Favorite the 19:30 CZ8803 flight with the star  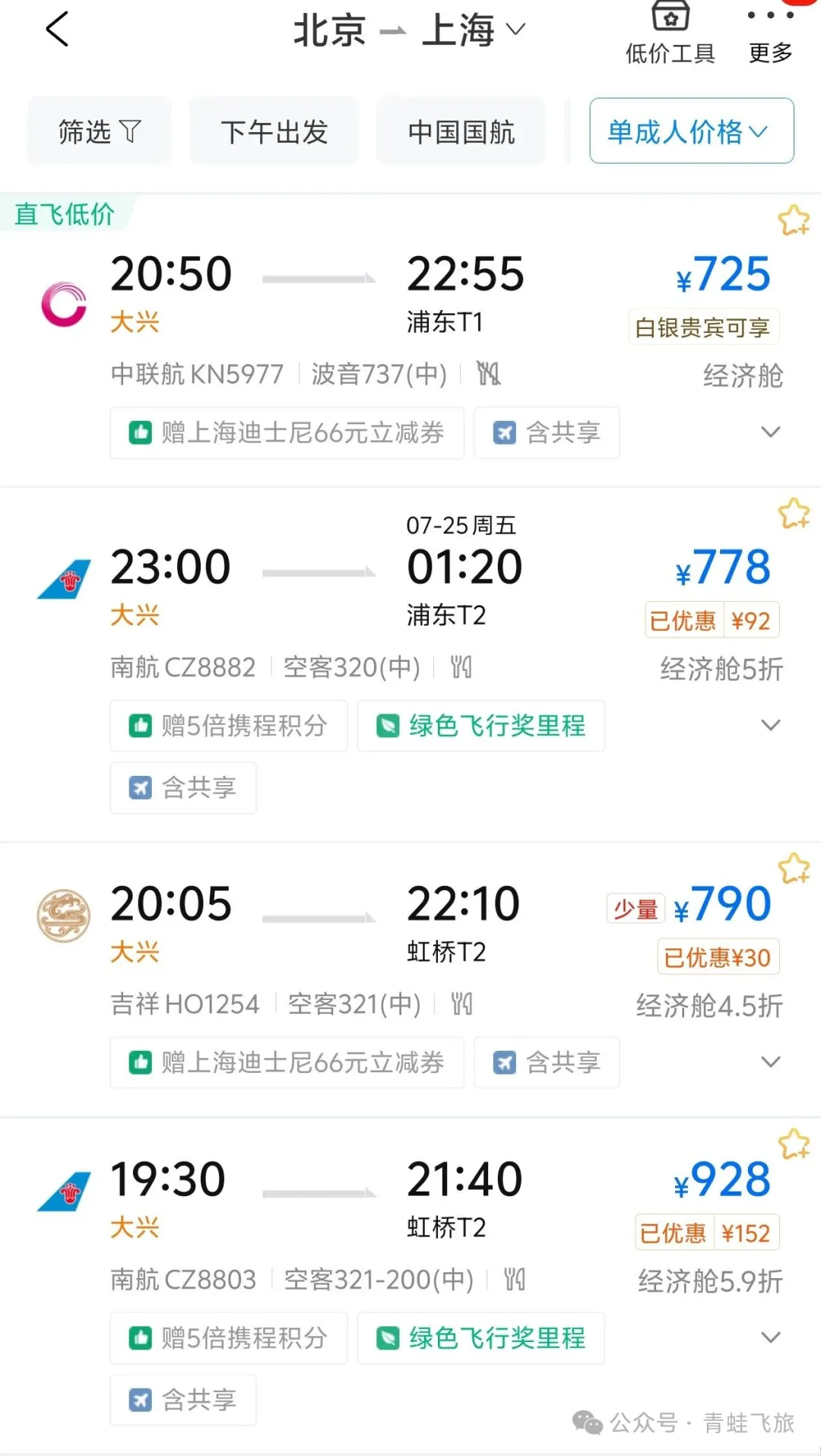click(794, 1144)
